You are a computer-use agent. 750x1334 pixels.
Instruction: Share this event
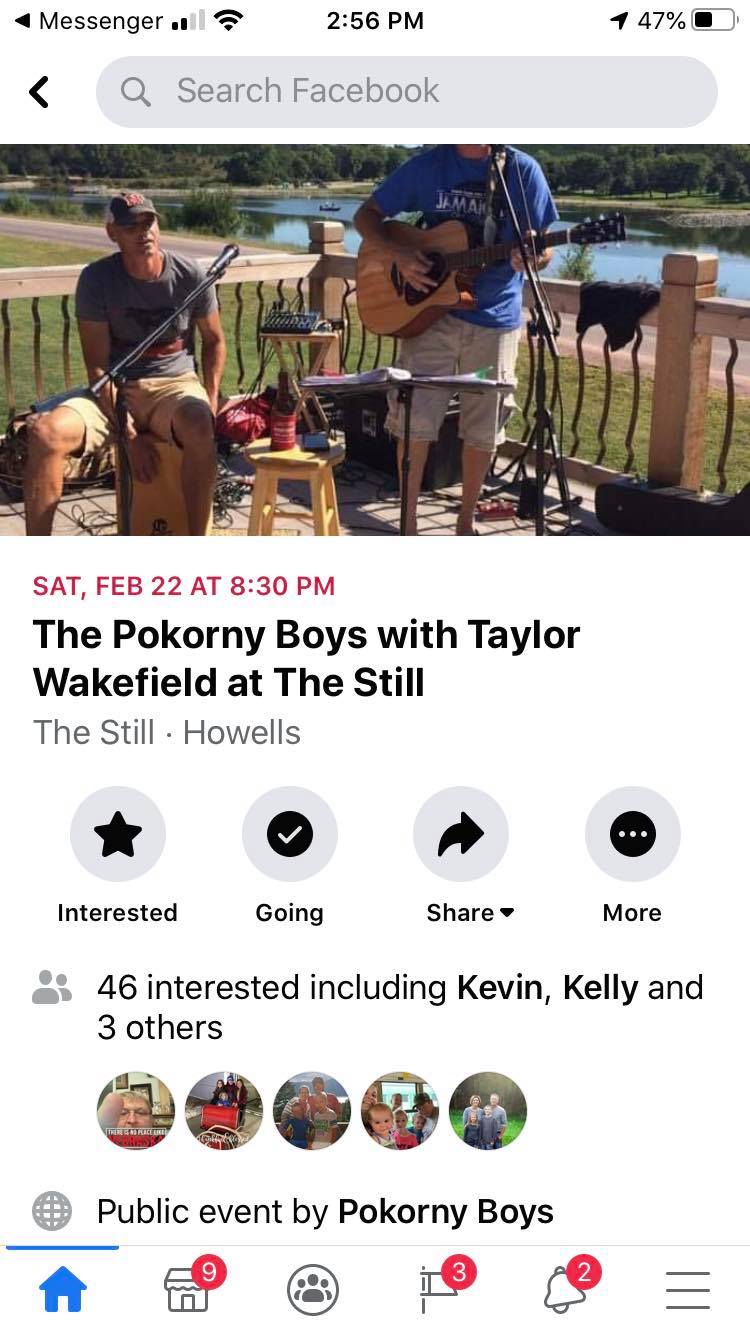coord(461,834)
